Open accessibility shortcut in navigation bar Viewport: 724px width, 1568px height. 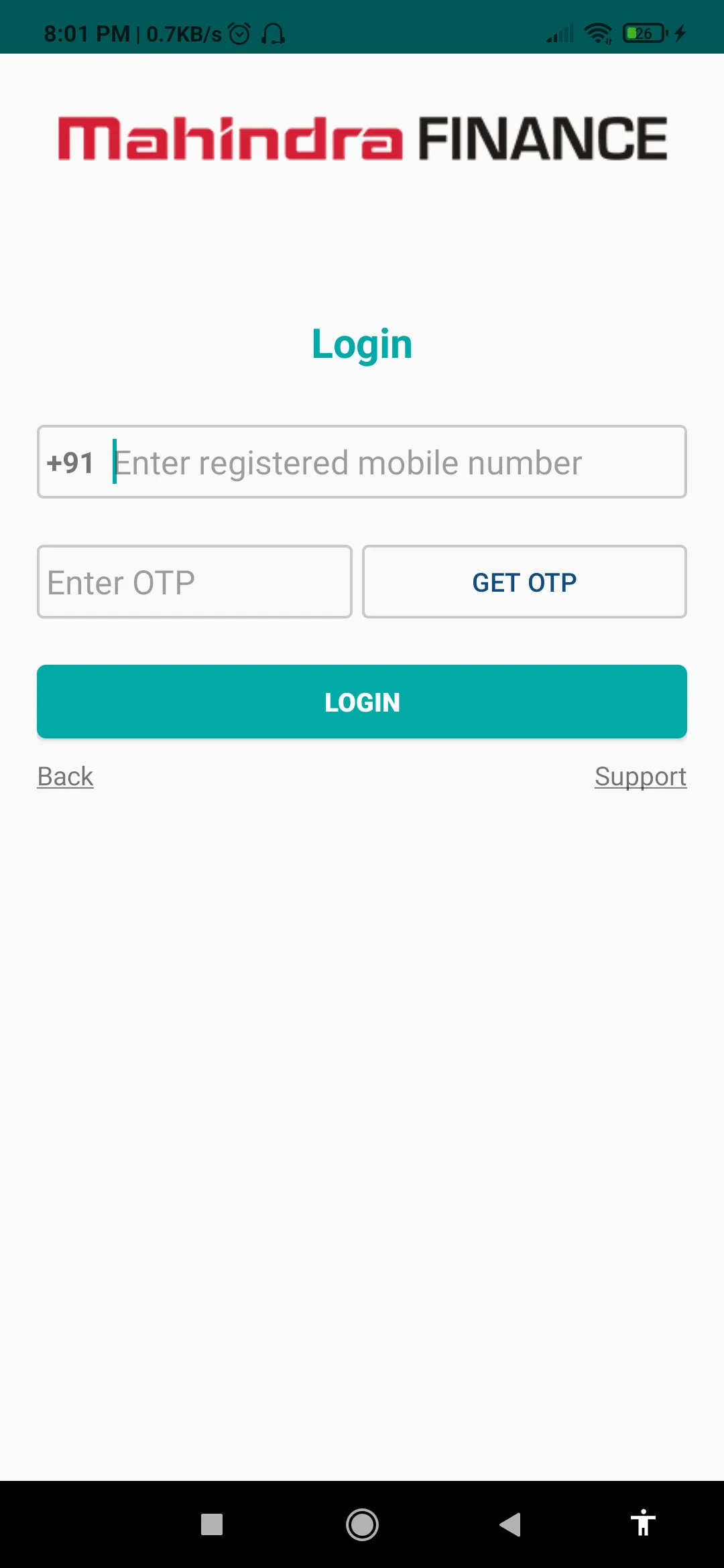[643, 1525]
